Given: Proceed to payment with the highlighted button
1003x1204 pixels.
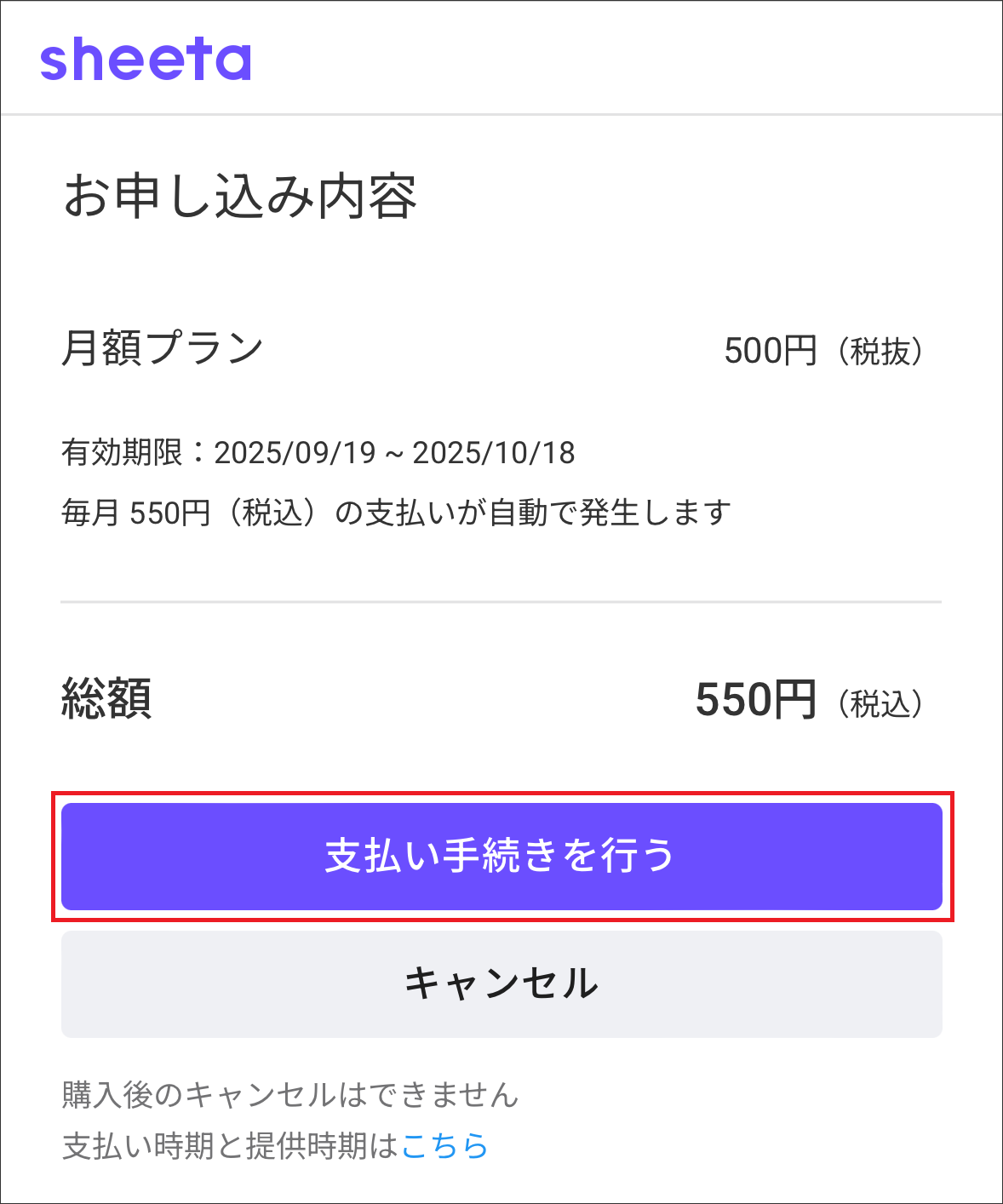Looking at the screenshot, I should point(501,857).
